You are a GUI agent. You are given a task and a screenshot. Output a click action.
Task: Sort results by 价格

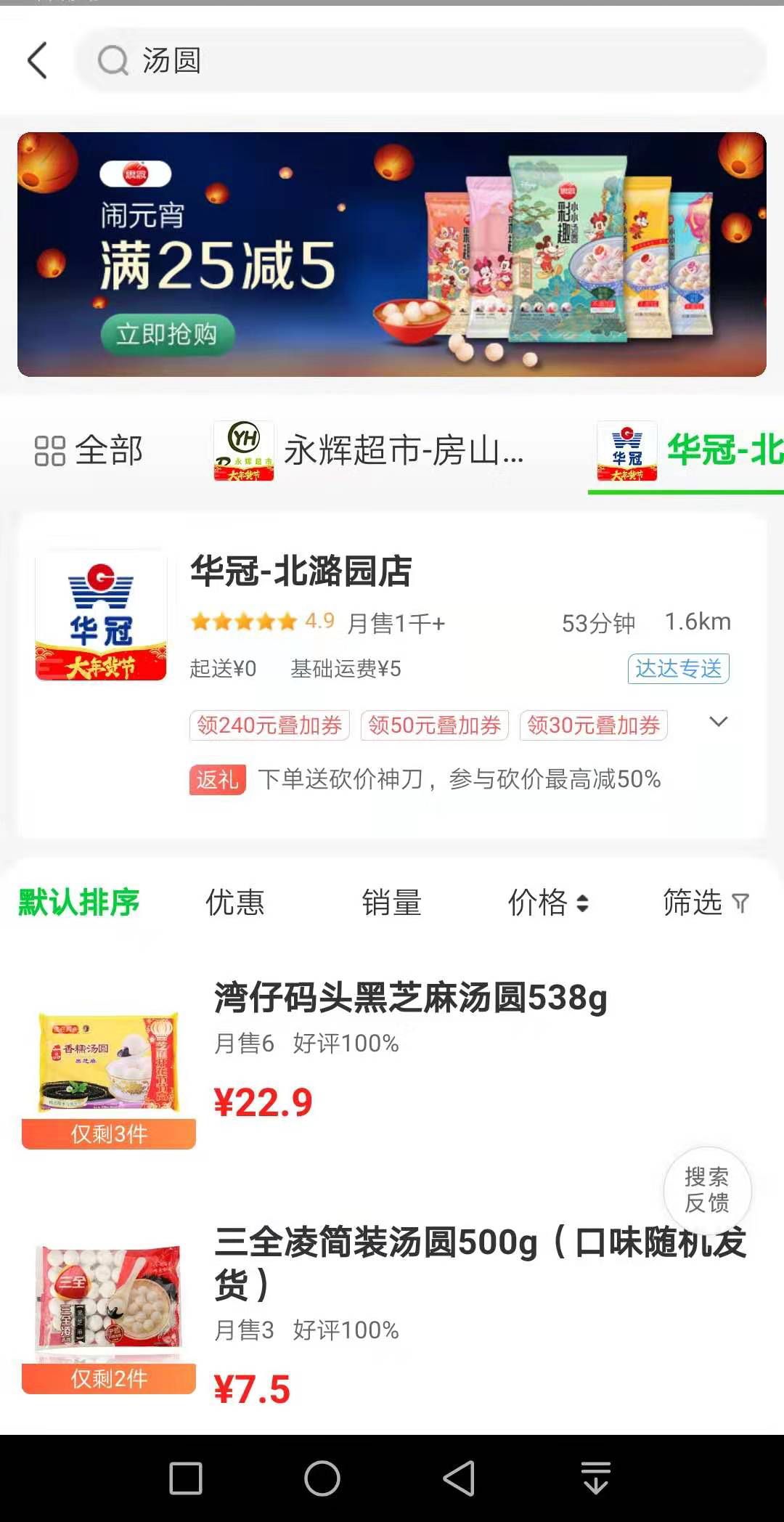click(547, 903)
